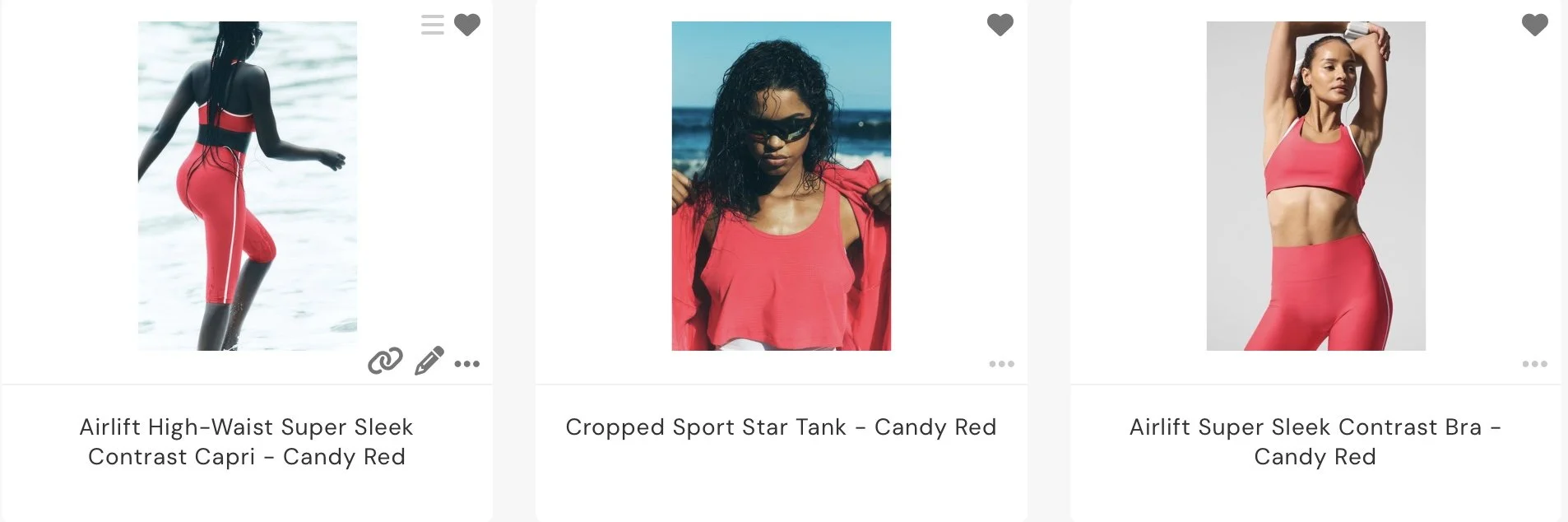Viewport: 1568px width, 522px height.
Task: Heart the Airlift Super Sleek Contrast Bra
Action: click(x=1534, y=25)
